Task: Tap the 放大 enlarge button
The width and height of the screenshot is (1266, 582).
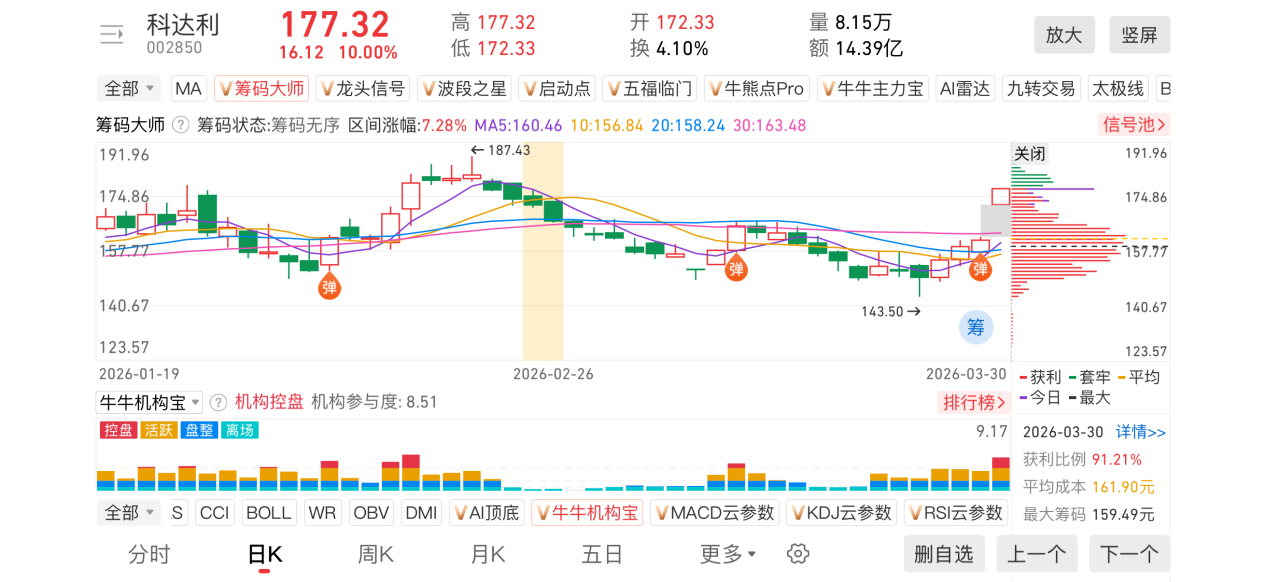Action: coord(1064,35)
